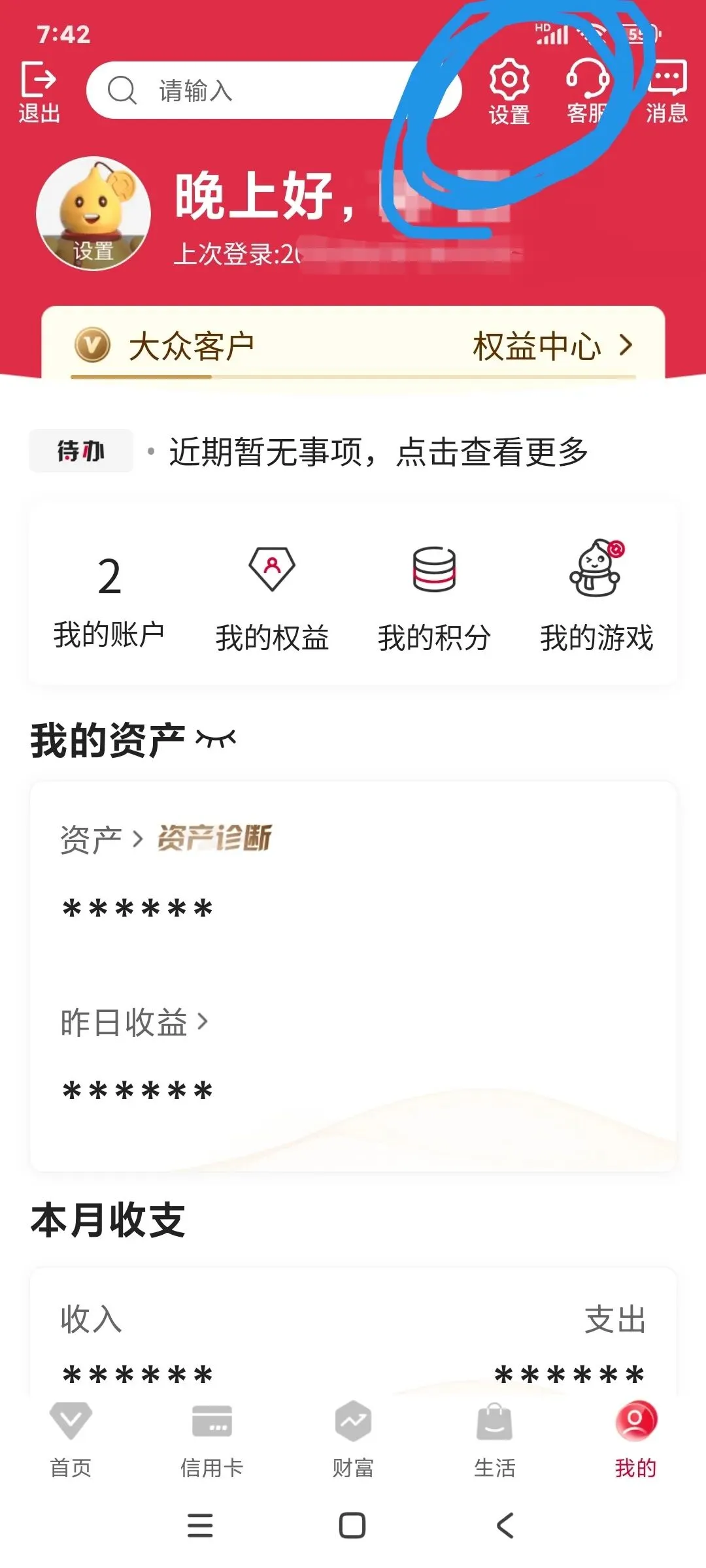Tap the profile avatar picture
The image size is (706, 1568).
93,214
